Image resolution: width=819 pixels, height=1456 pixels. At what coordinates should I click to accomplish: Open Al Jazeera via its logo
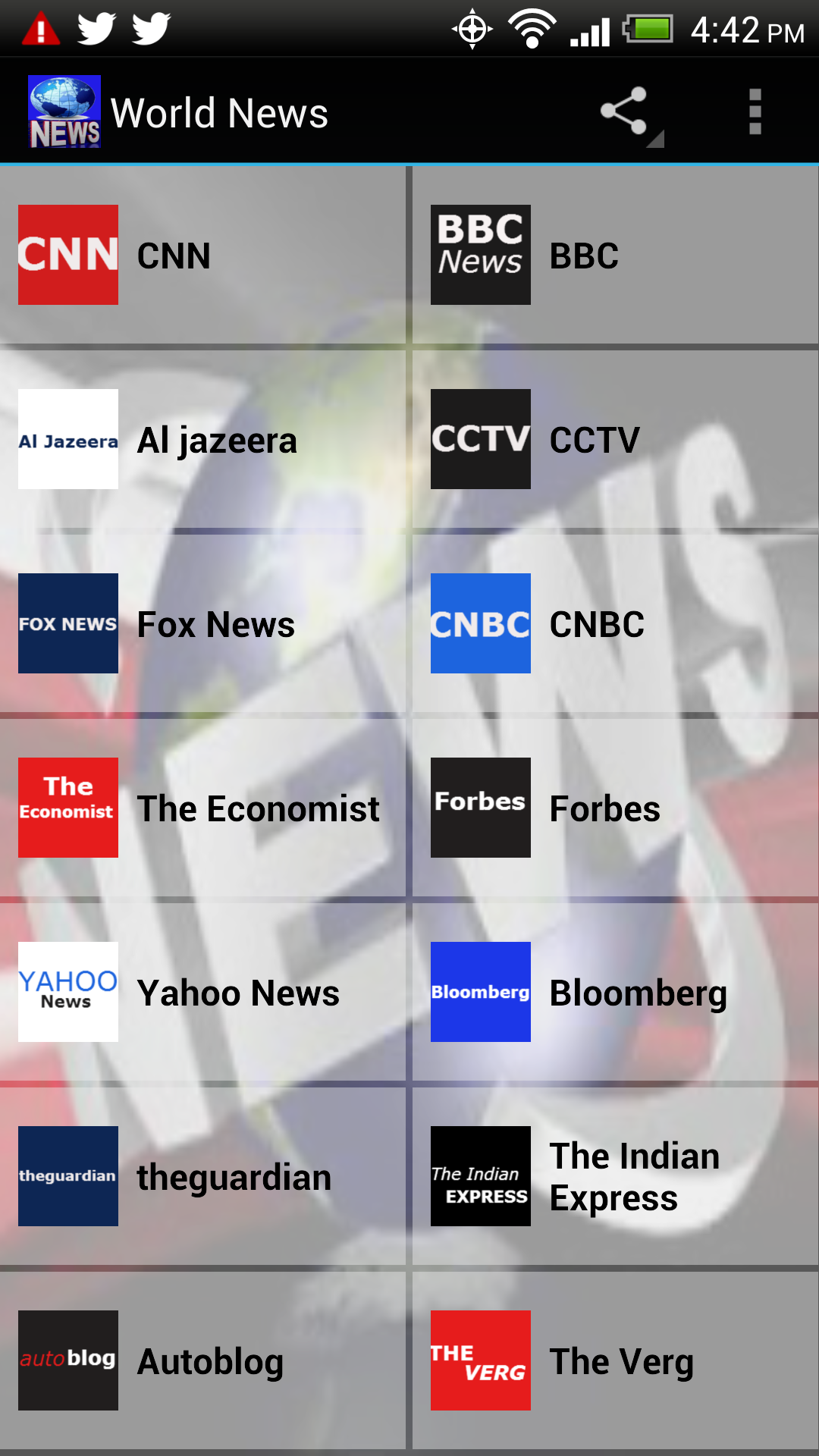point(67,439)
